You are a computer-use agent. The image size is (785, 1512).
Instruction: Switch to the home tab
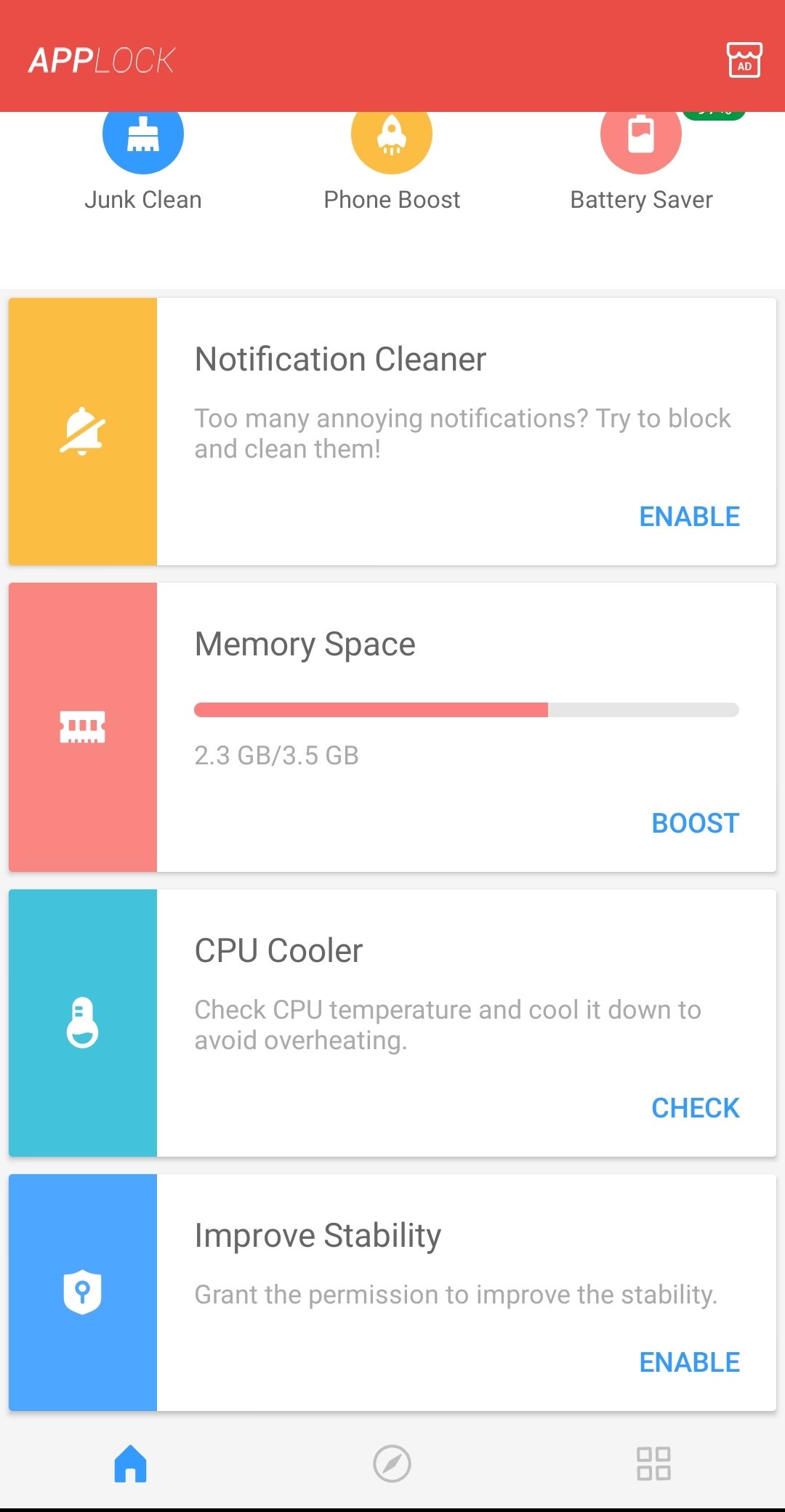tap(131, 1463)
